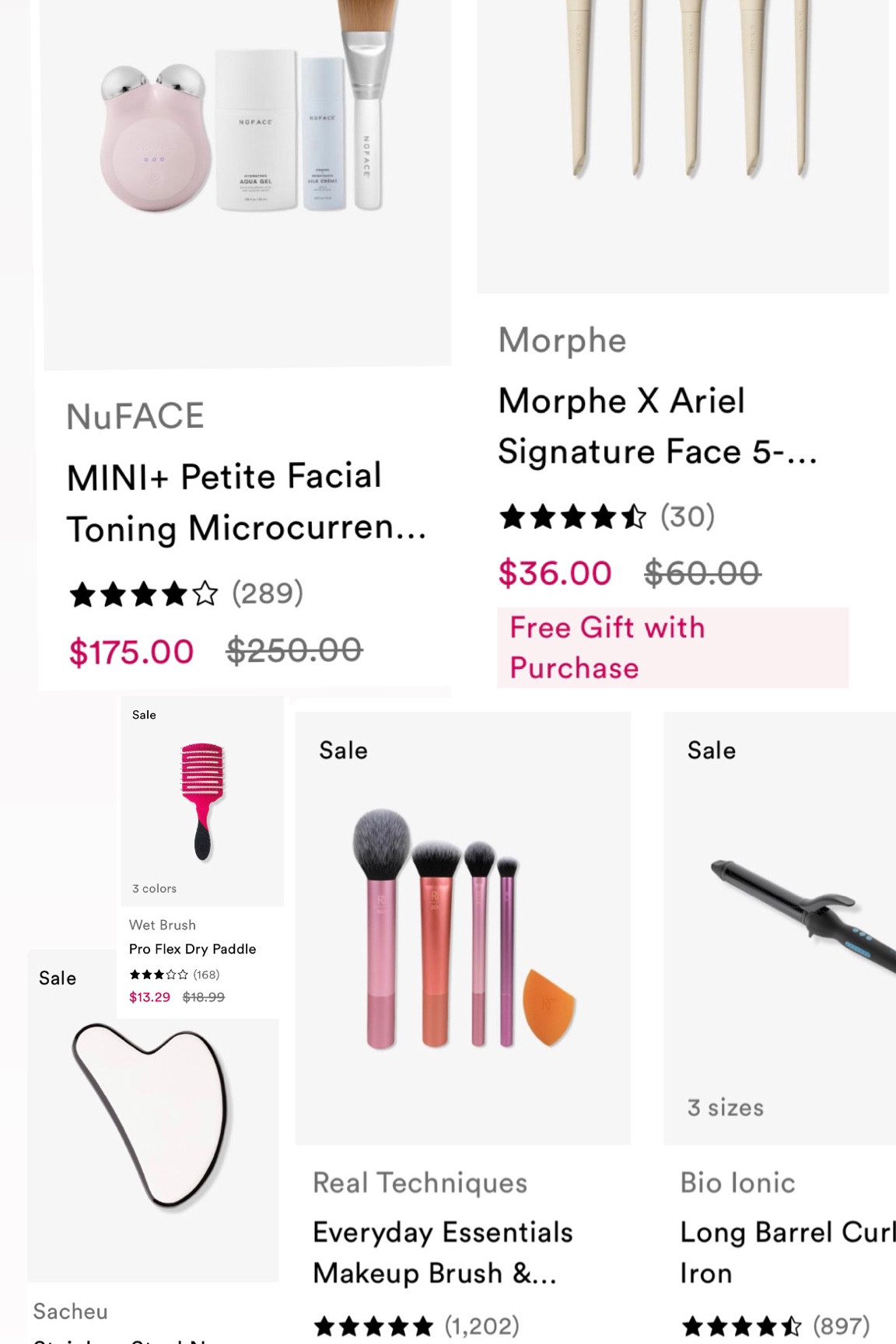The height and width of the screenshot is (1344, 896).
Task: Click the NuFACE star rating icons
Action: click(x=142, y=593)
